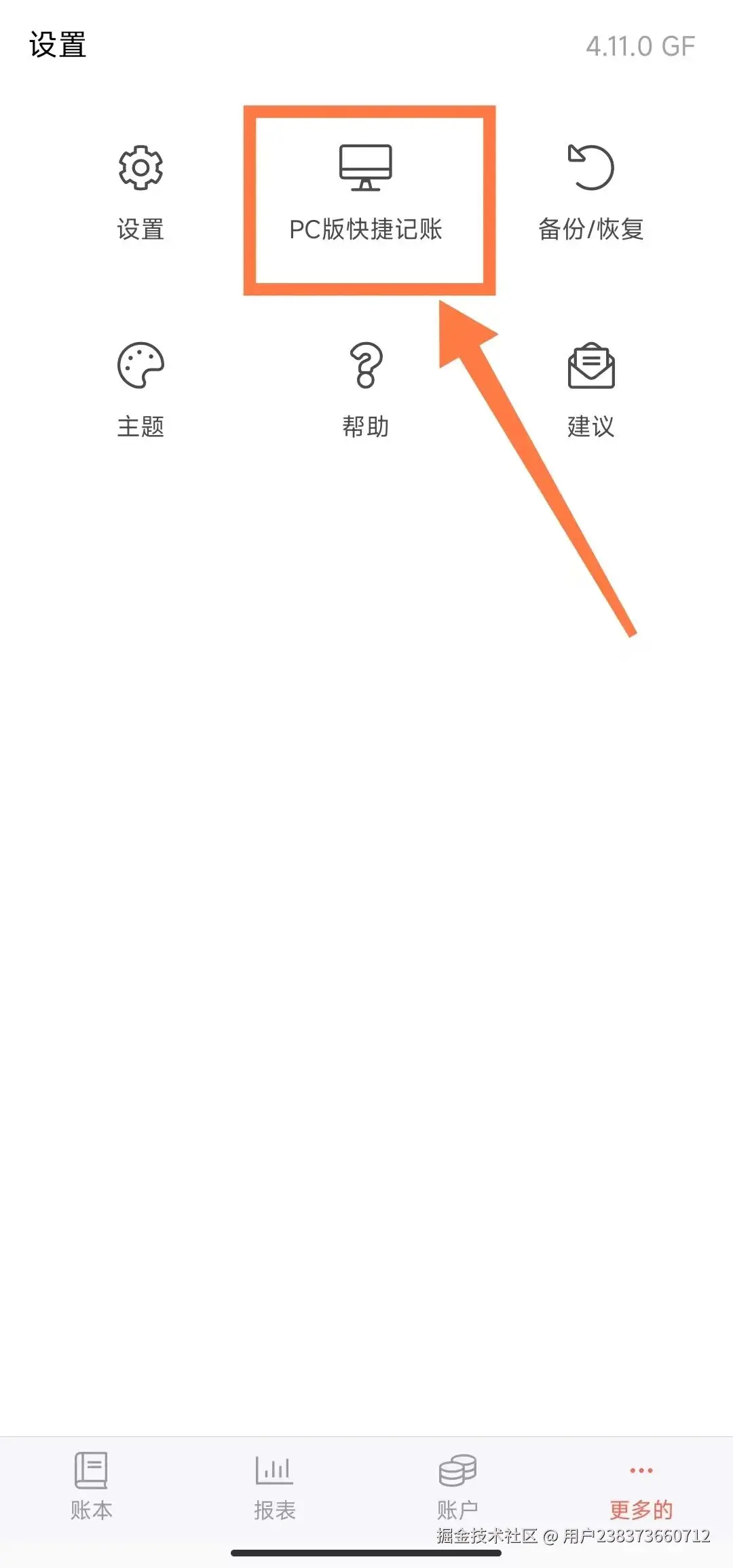Click the 建议 envelope icon

click(x=590, y=367)
